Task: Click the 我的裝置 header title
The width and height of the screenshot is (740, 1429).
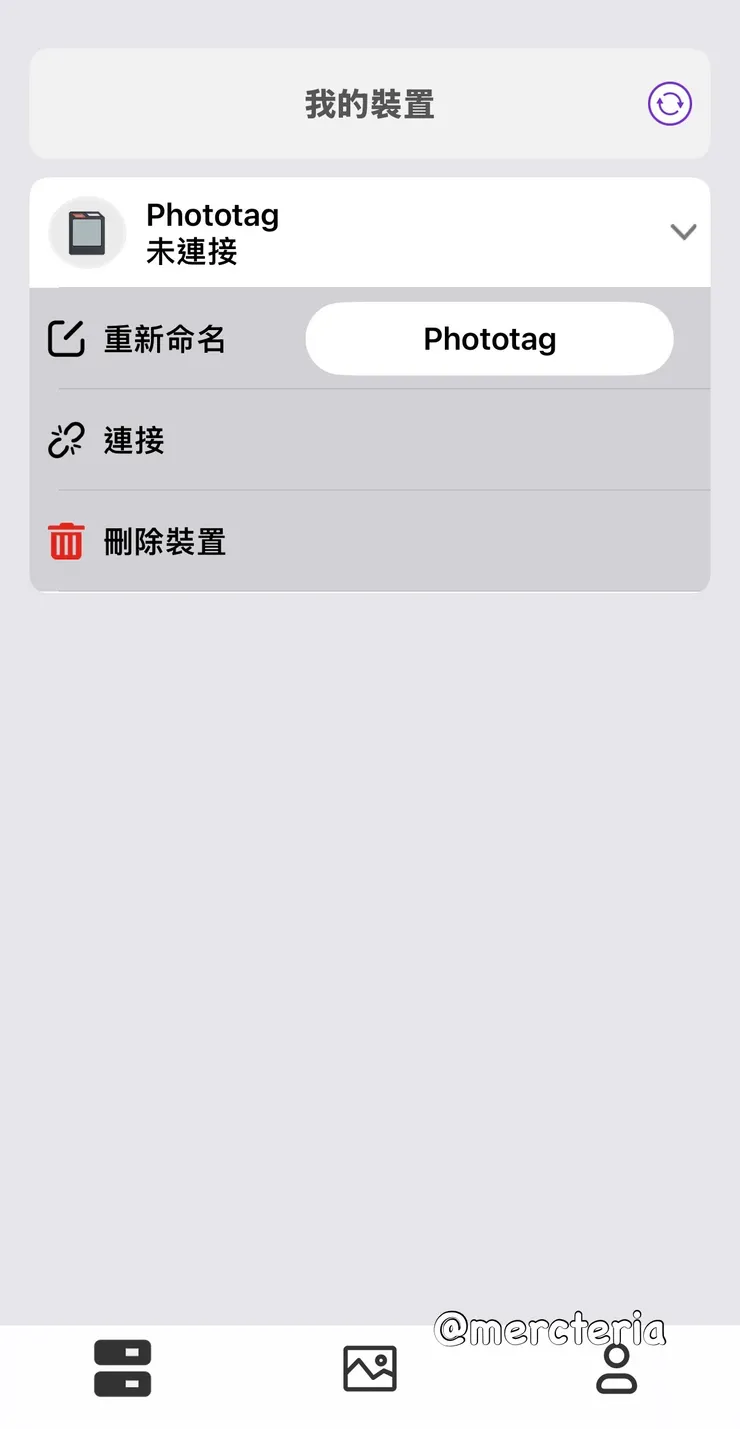Action: point(369,104)
